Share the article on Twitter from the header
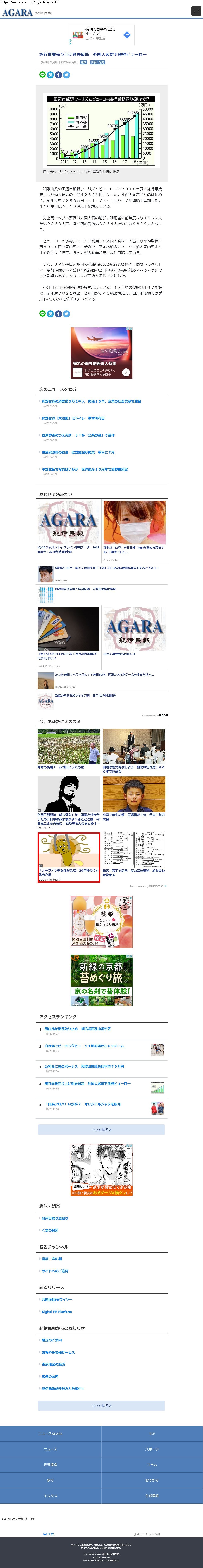Viewport: 203px width, 1568px height. 66,75
